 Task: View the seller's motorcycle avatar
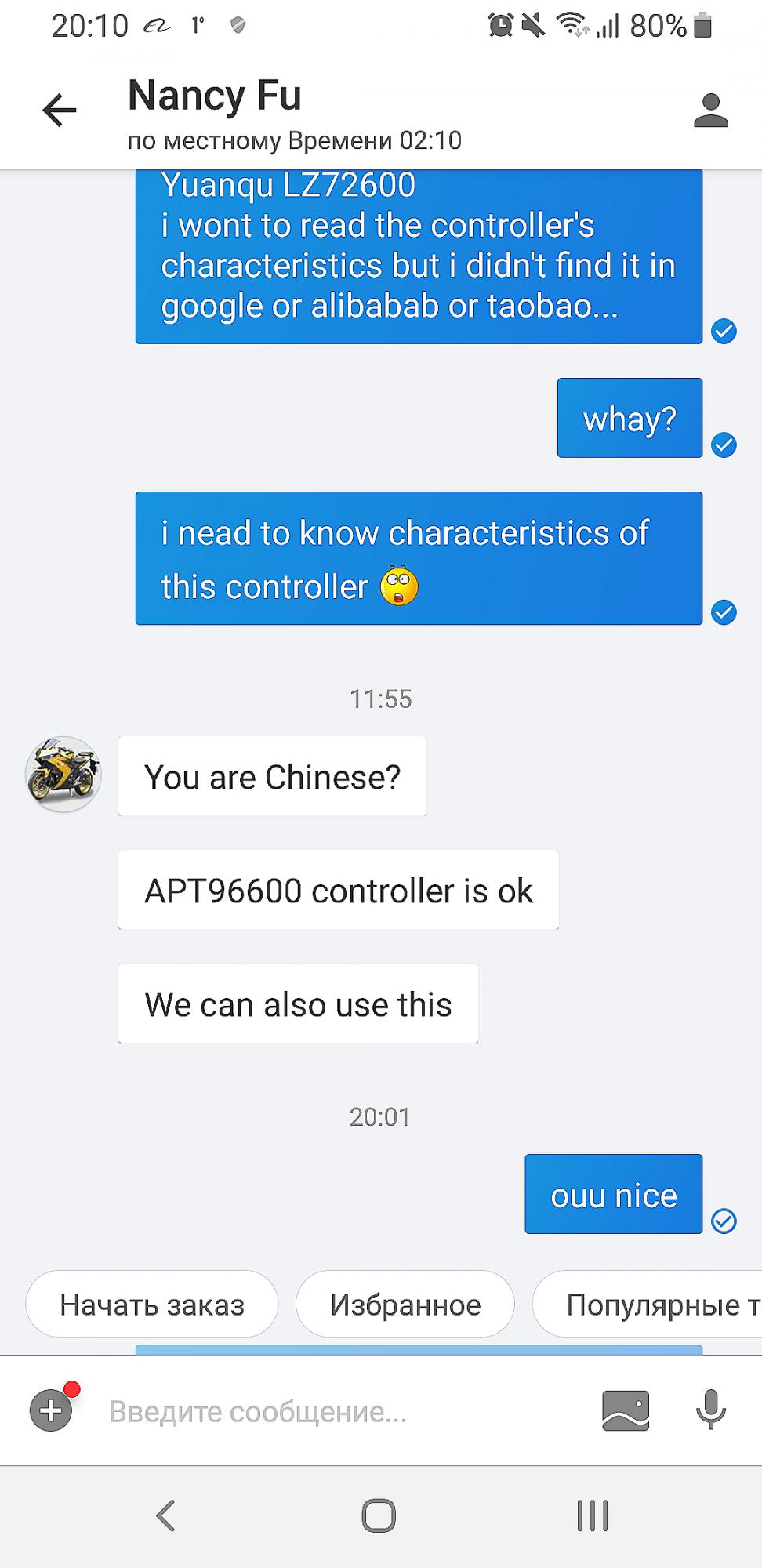(x=63, y=775)
